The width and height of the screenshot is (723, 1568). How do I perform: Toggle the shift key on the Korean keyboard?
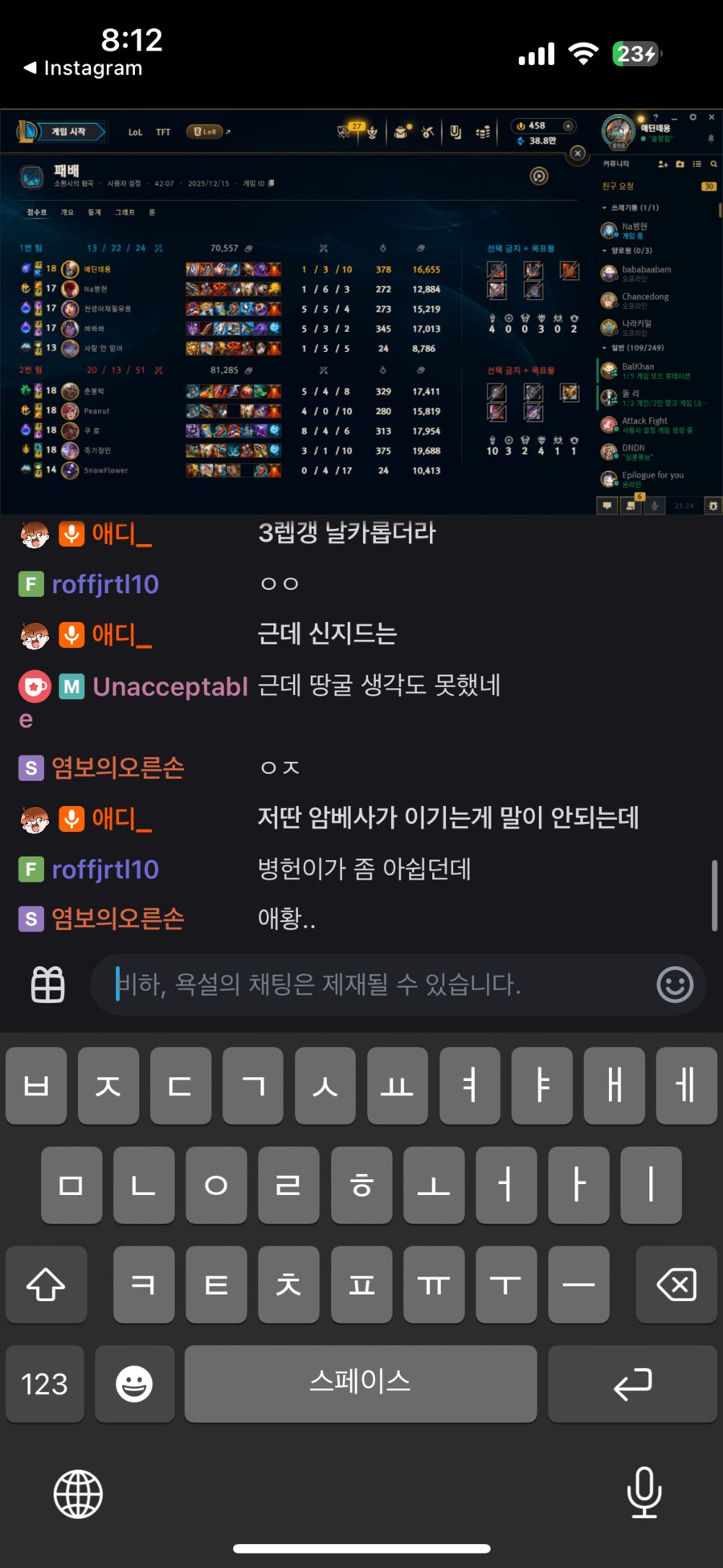46,1284
